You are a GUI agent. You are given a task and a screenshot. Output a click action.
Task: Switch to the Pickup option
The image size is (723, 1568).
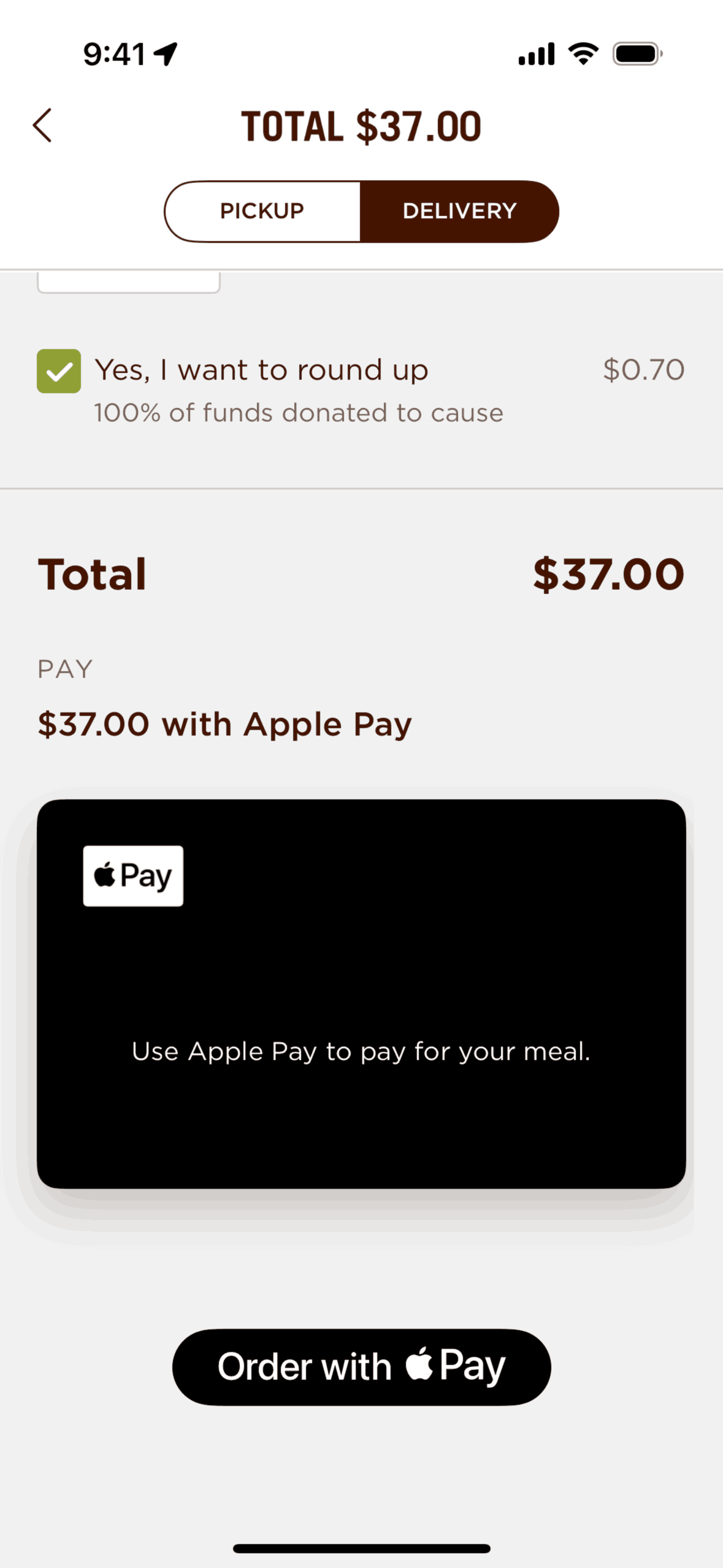point(262,211)
